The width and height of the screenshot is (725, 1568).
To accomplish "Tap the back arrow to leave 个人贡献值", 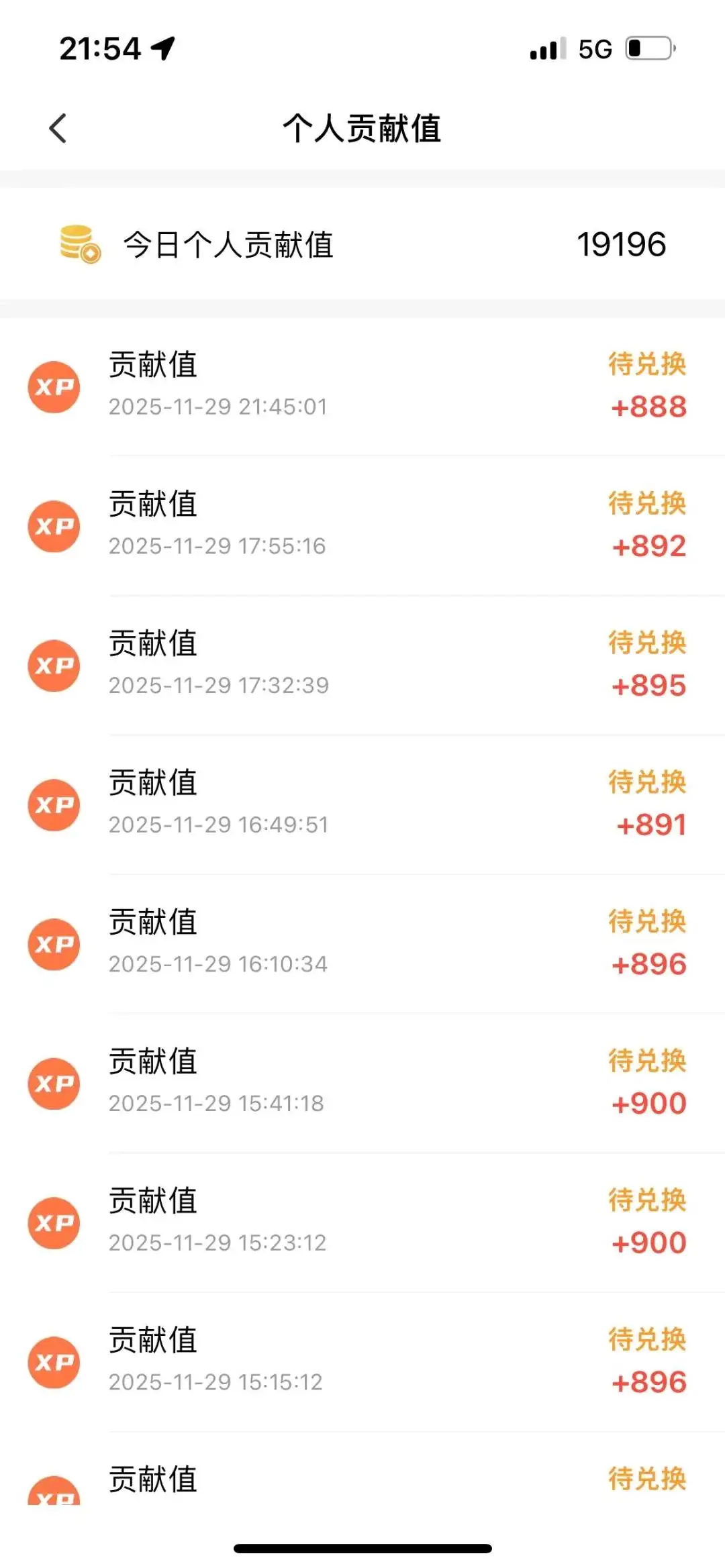I will tap(58, 127).
